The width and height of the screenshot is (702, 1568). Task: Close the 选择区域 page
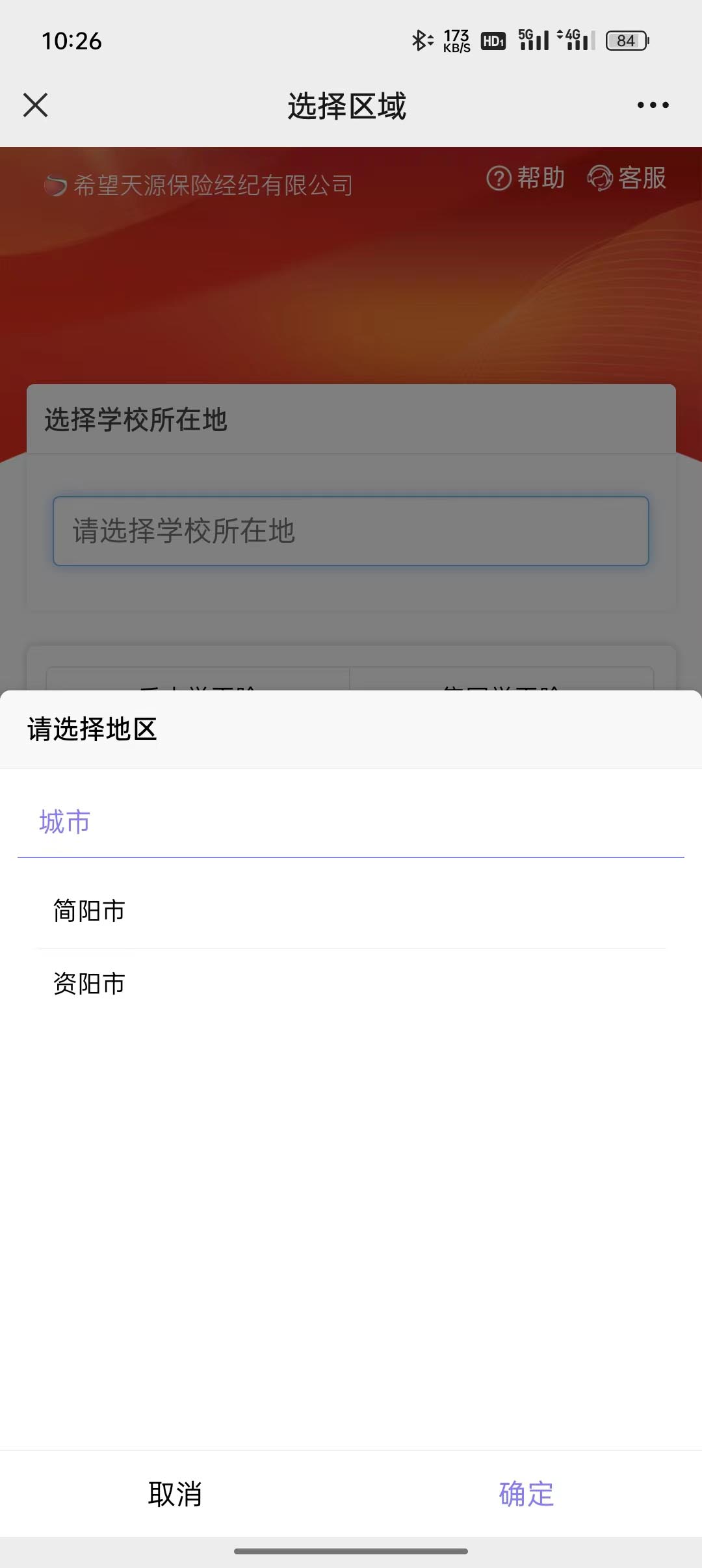tap(36, 105)
